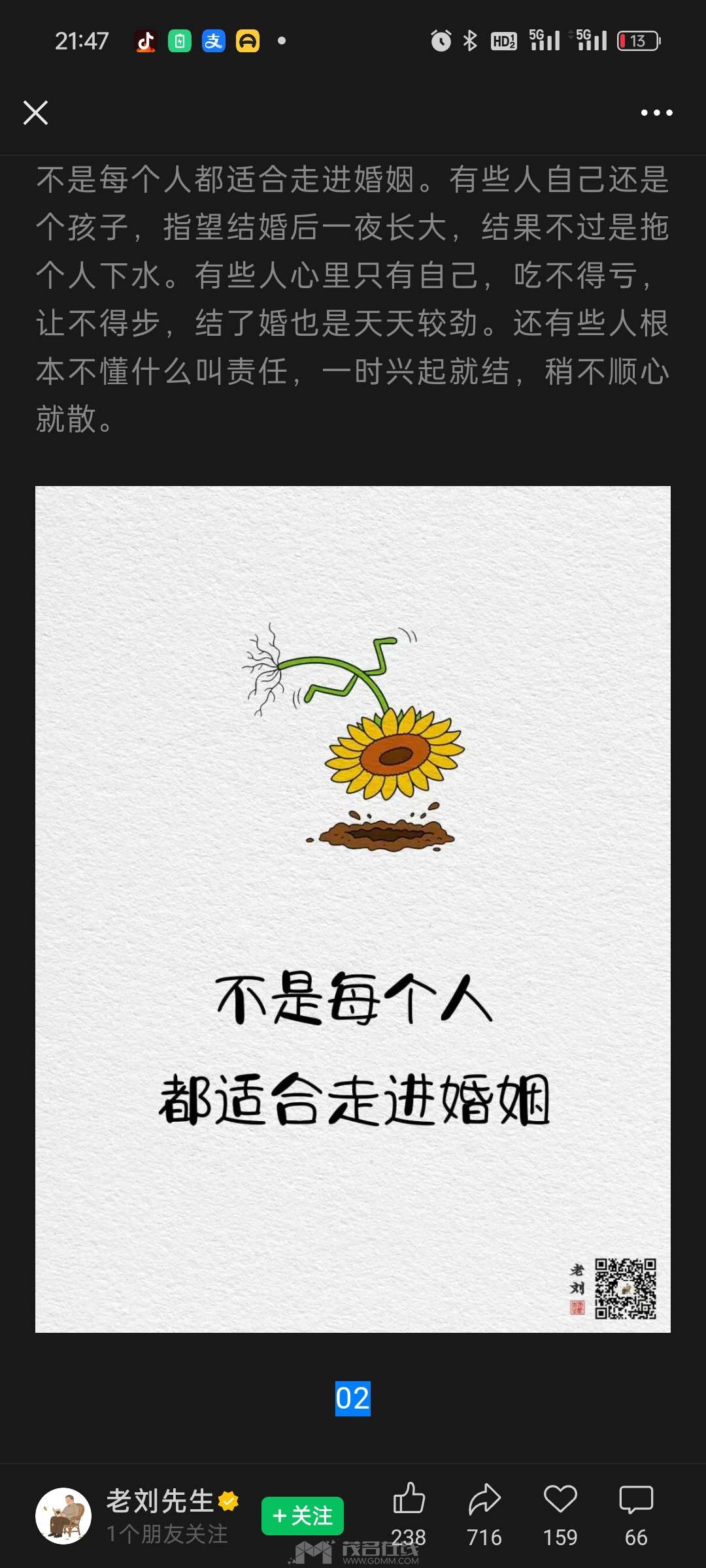Image resolution: width=706 pixels, height=1568 pixels.
Task: Open 老刘先生's profile avatar
Action: (x=63, y=1516)
